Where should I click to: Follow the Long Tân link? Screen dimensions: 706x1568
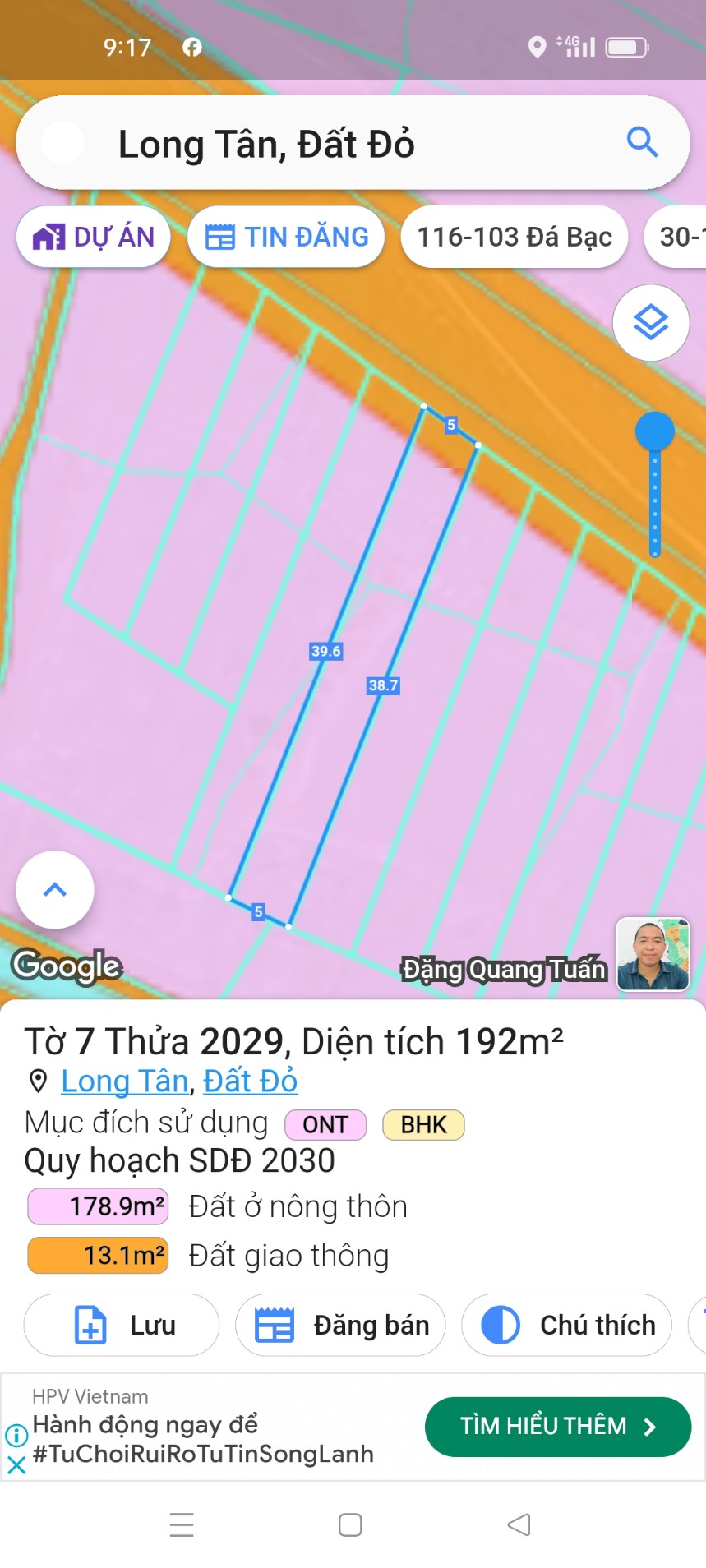click(125, 1081)
